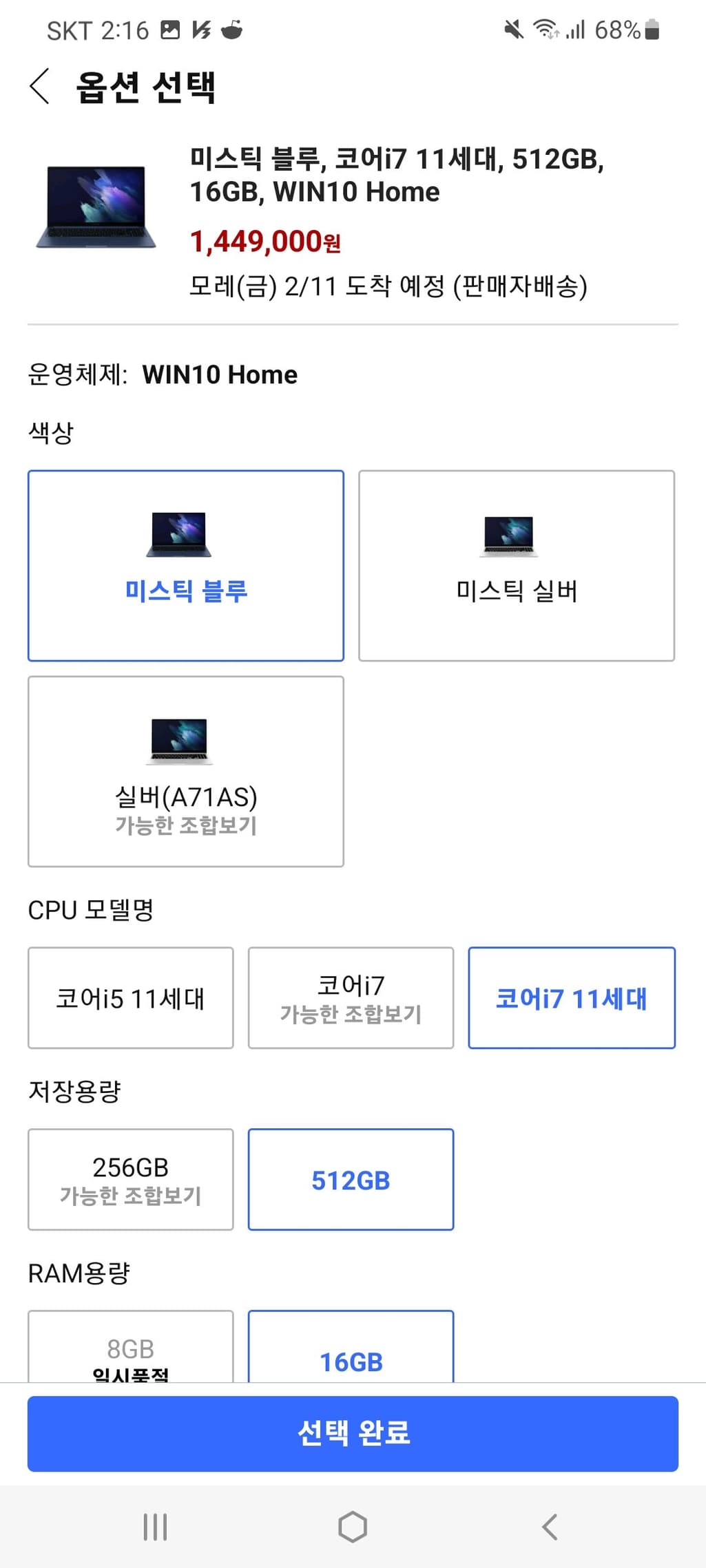706x1568 pixels.
Task: Select 256GB storage capacity
Action: coord(131,1179)
